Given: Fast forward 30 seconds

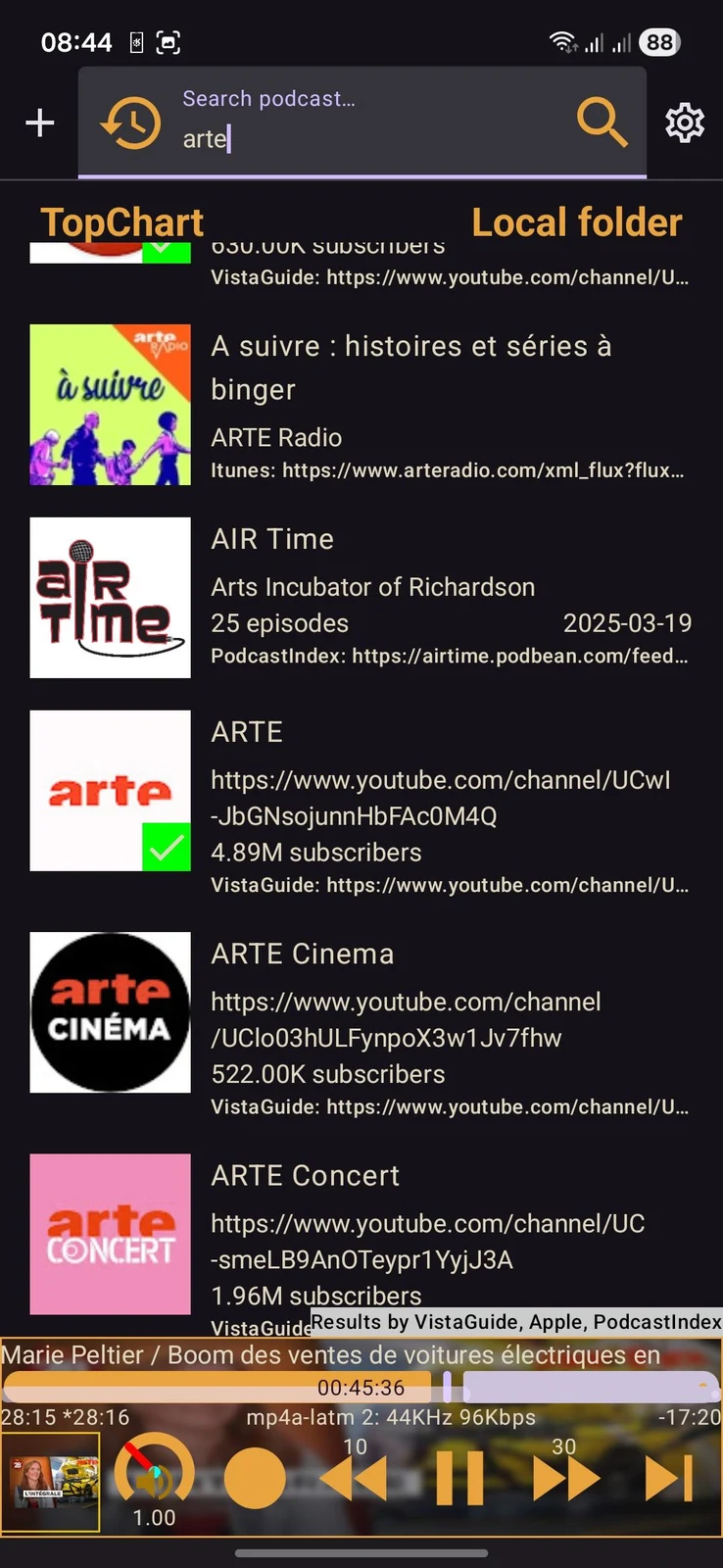Looking at the screenshot, I should [565, 1477].
